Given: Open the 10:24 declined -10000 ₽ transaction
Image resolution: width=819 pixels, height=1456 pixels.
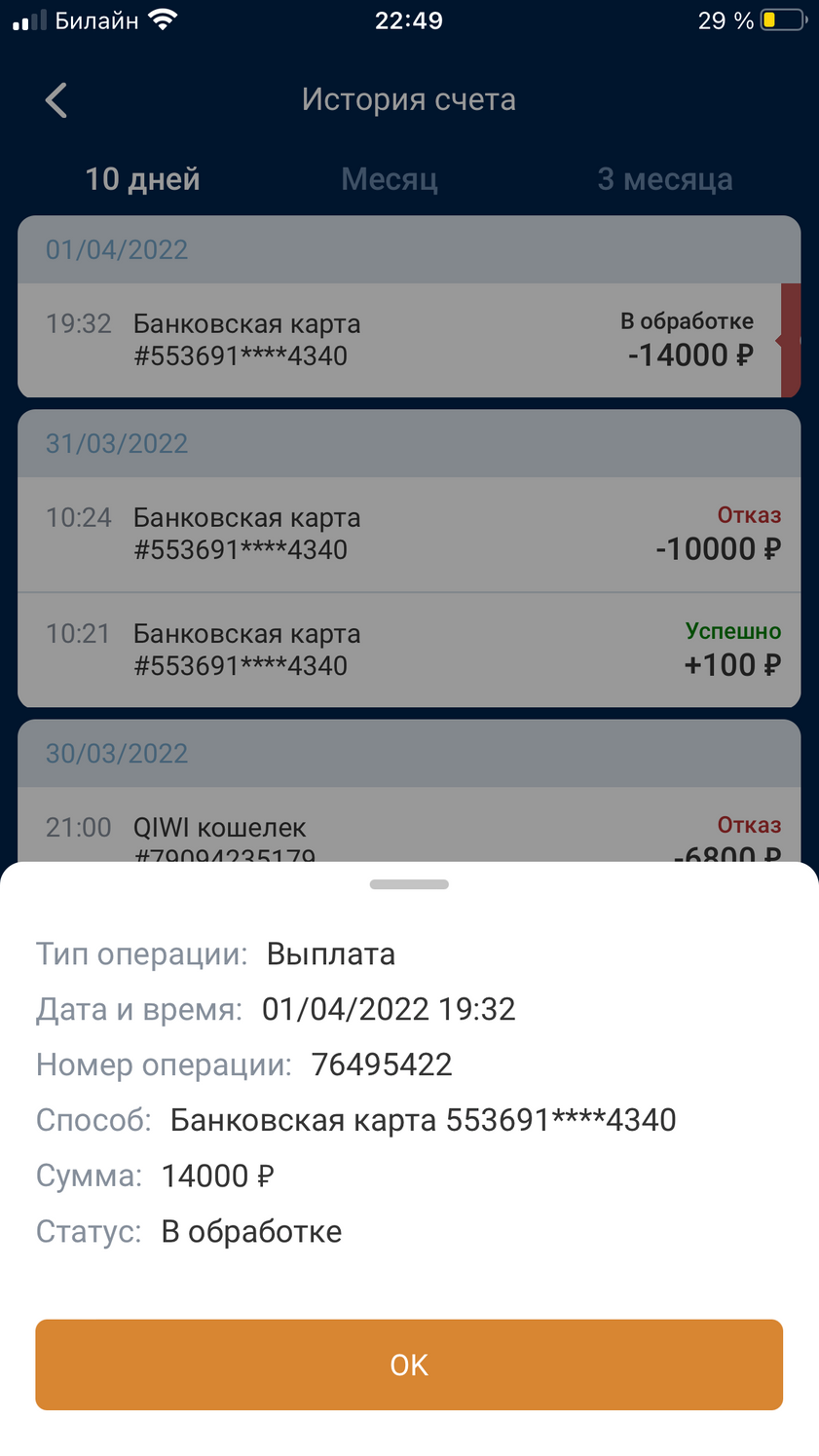Looking at the screenshot, I should (409, 534).
